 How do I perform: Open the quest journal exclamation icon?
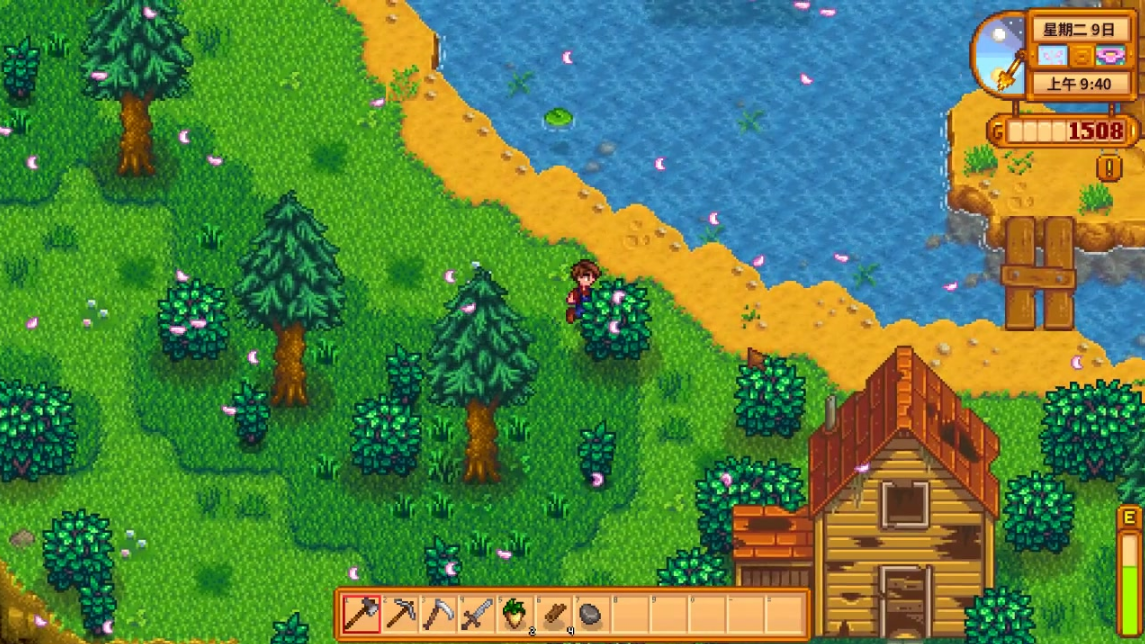pos(1108,167)
